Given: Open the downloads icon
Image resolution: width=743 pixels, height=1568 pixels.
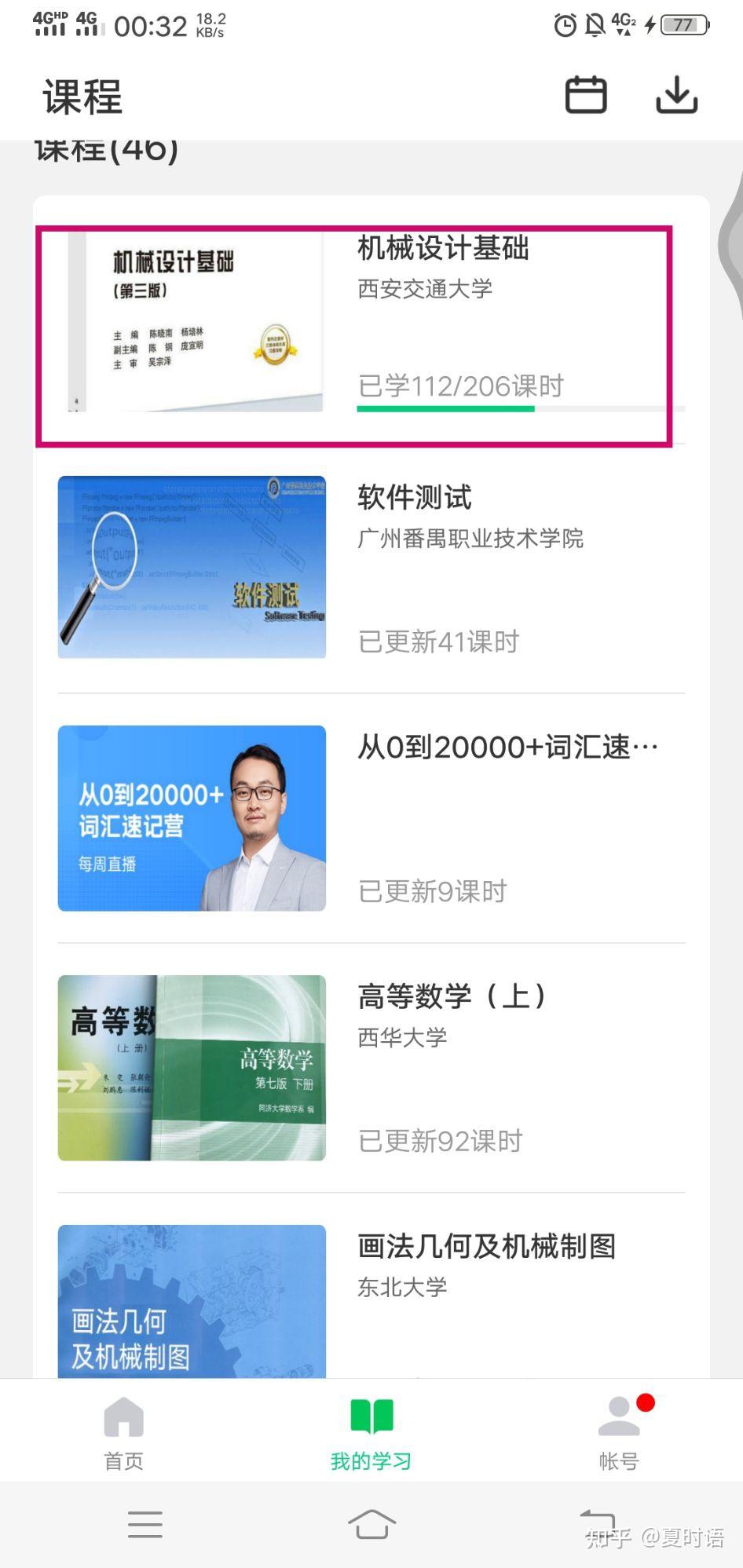Looking at the screenshot, I should [x=676, y=95].
